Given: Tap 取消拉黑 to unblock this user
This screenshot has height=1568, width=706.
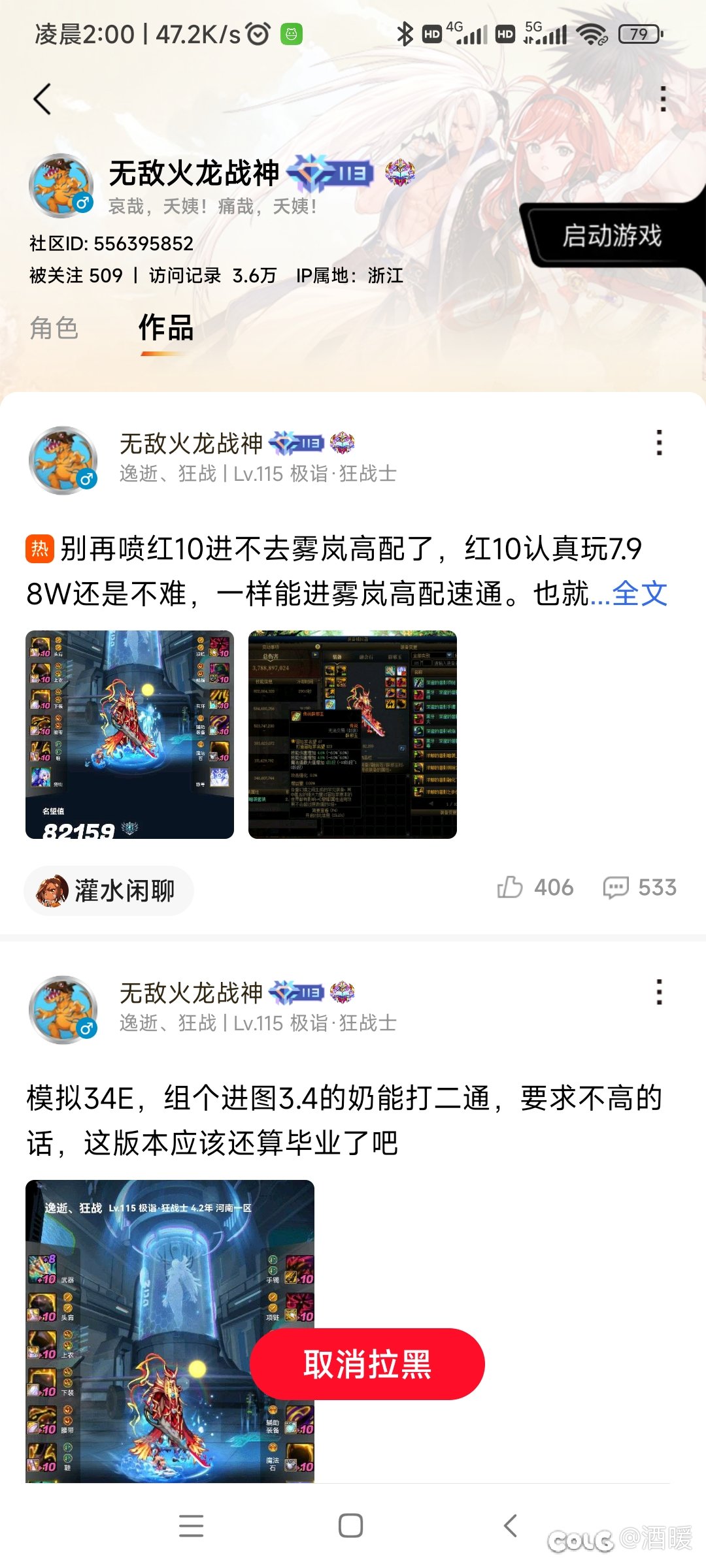Looking at the screenshot, I should pyautogui.click(x=367, y=1364).
